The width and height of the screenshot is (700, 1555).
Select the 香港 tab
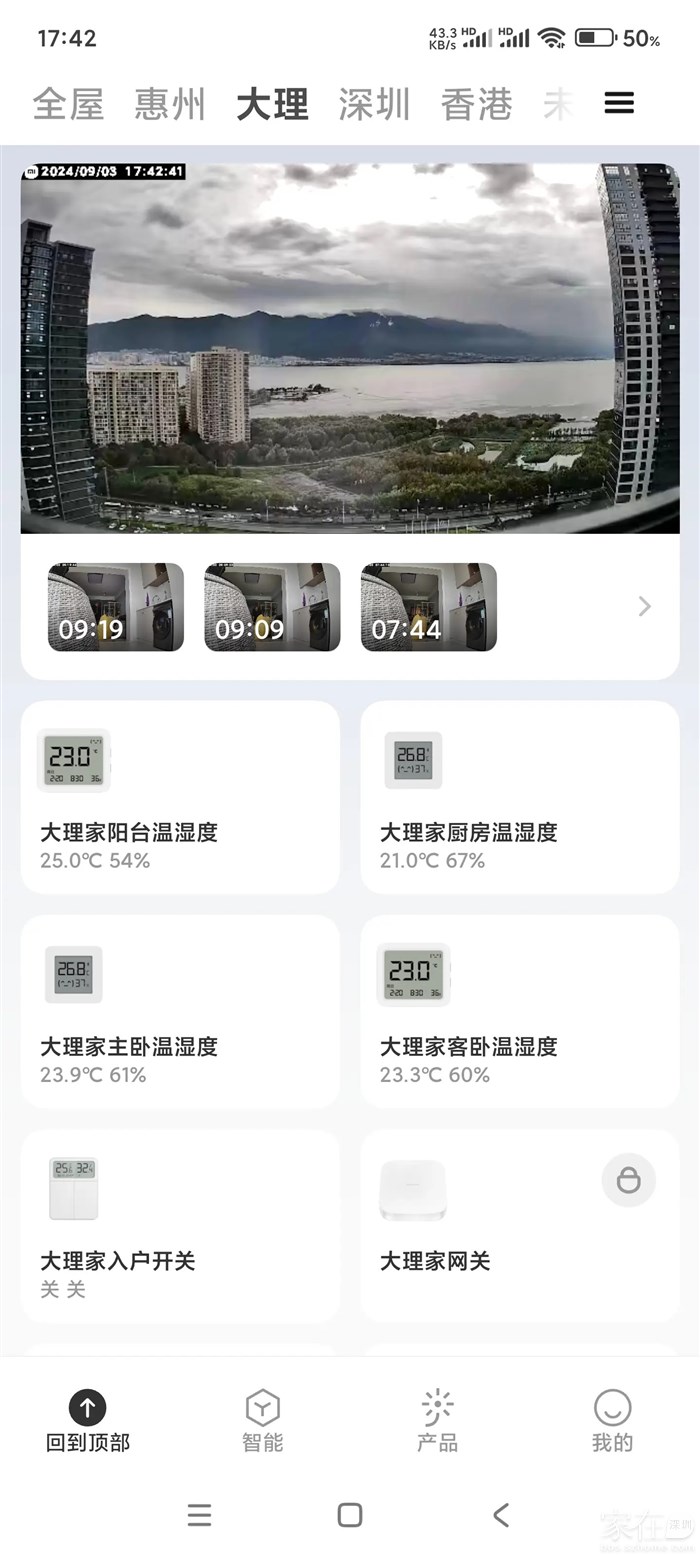(476, 104)
